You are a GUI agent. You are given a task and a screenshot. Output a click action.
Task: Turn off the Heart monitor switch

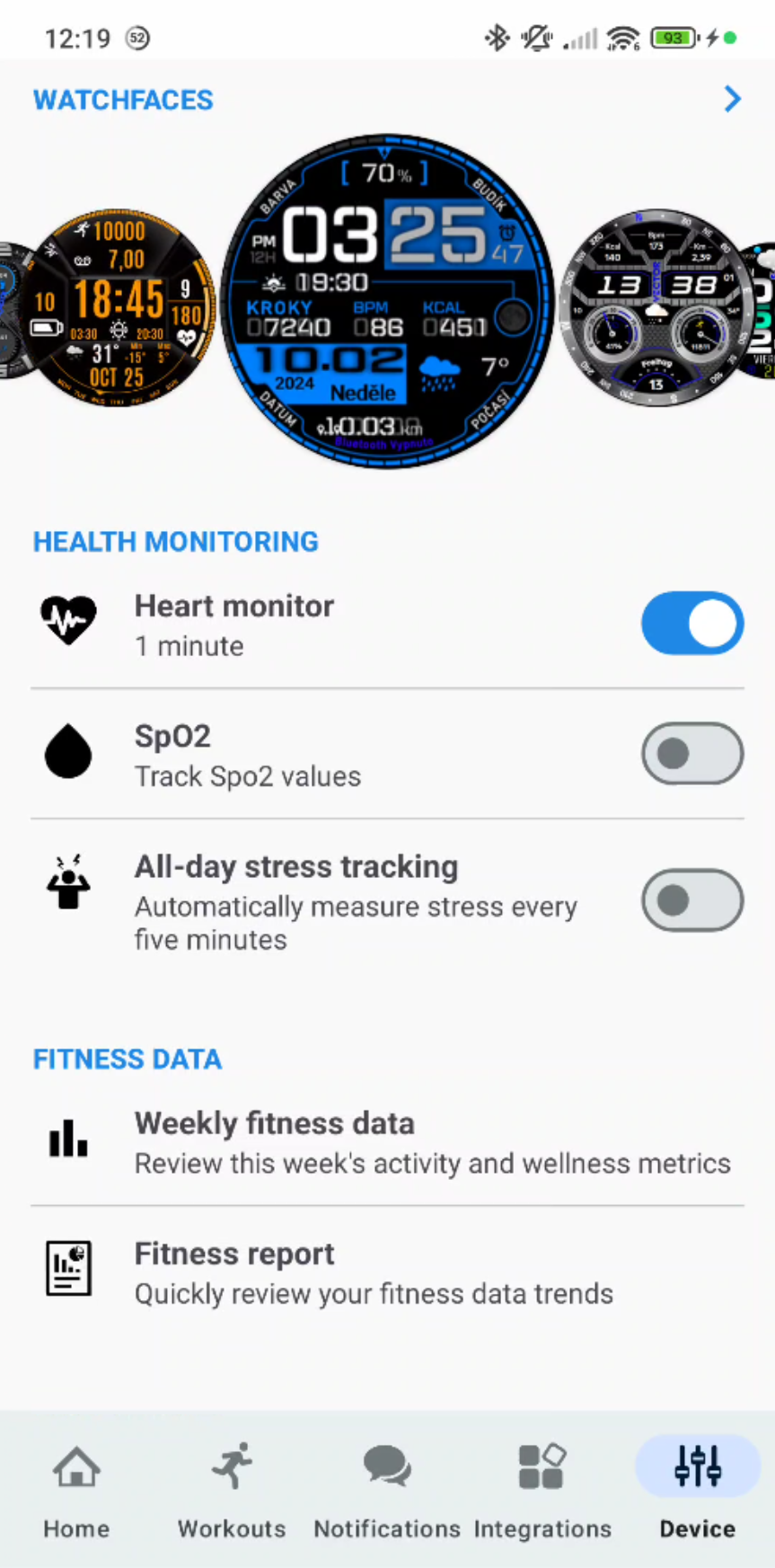click(691, 623)
